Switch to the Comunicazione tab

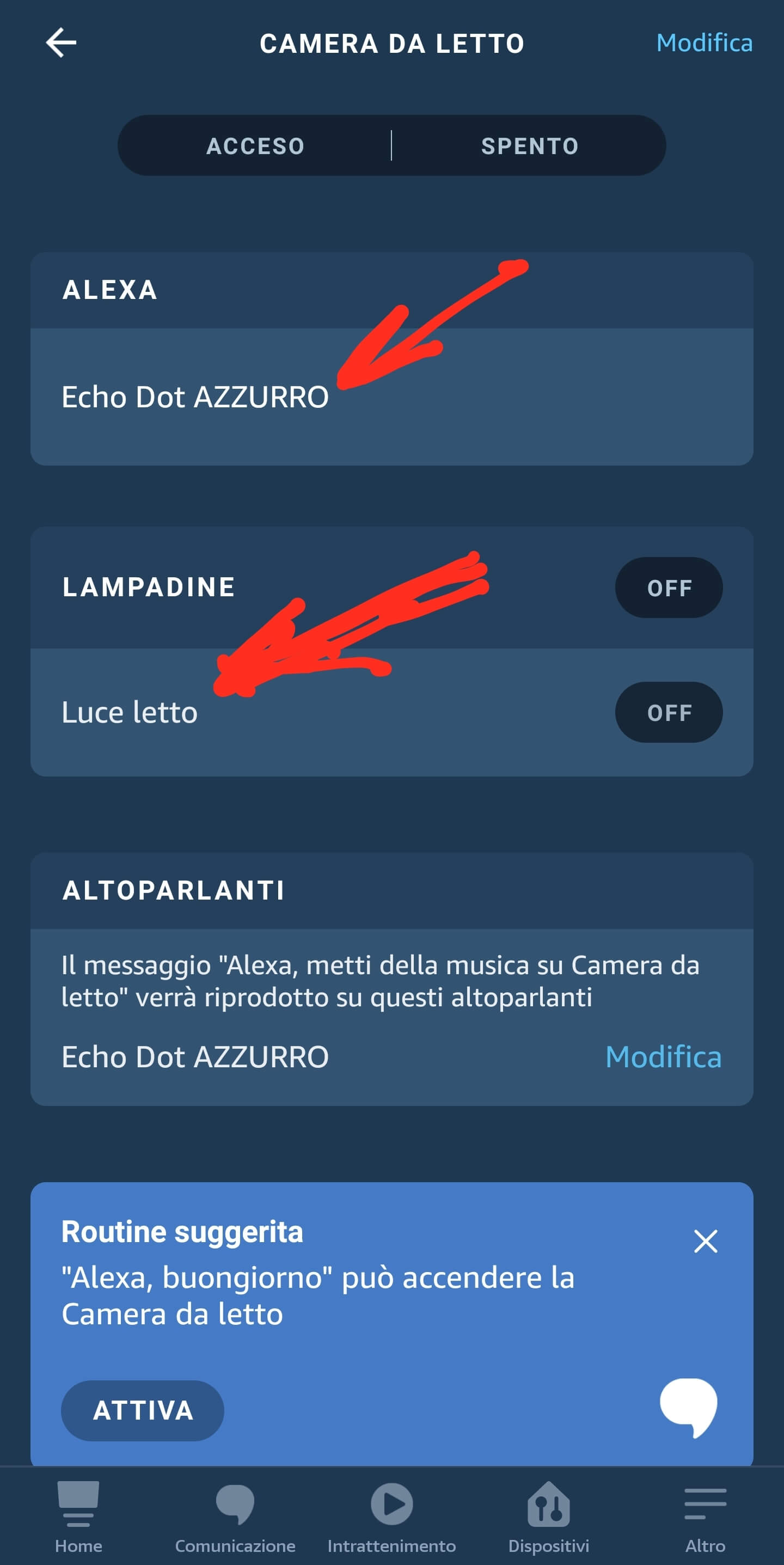click(x=235, y=1516)
